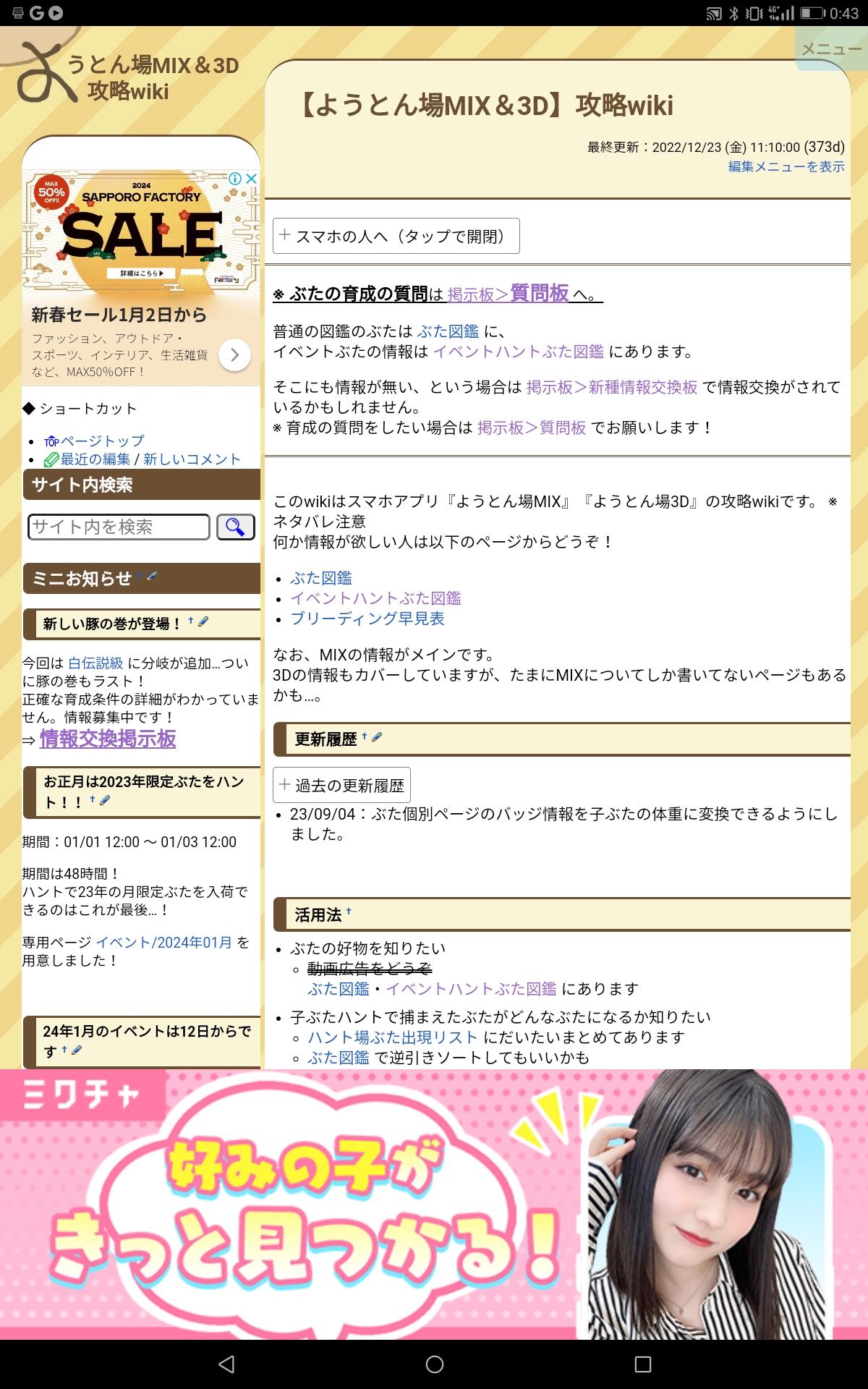This screenshot has height=1389, width=868.
Task: Close the Sapporo Factory sale ad
Action: (252, 178)
